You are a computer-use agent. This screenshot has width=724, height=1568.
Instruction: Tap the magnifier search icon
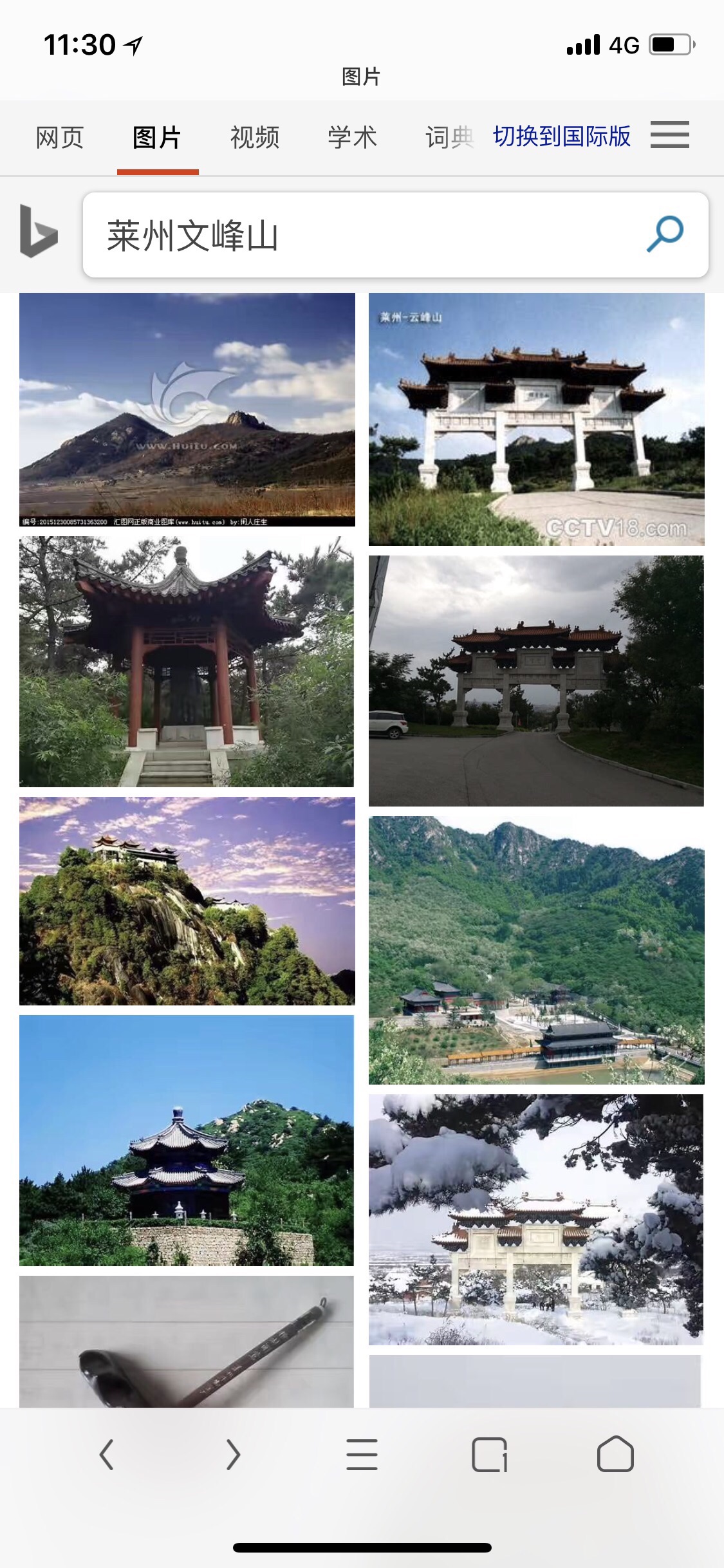[665, 234]
